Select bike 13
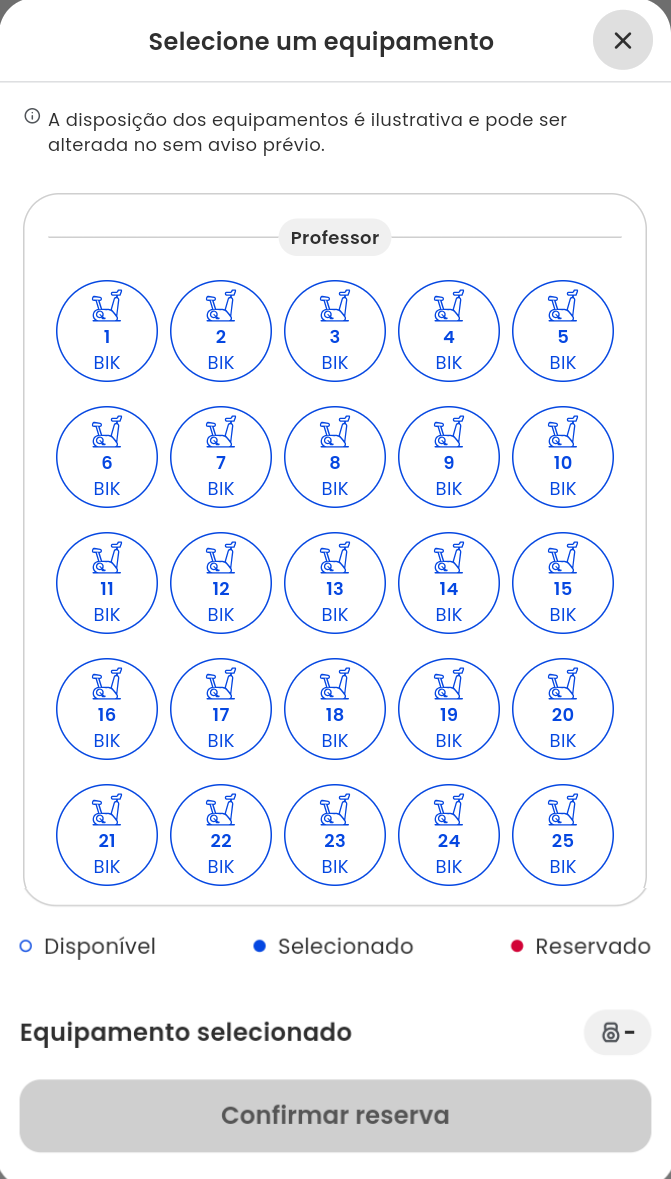The image size is (671, 1179). click(x=335, y=583)
